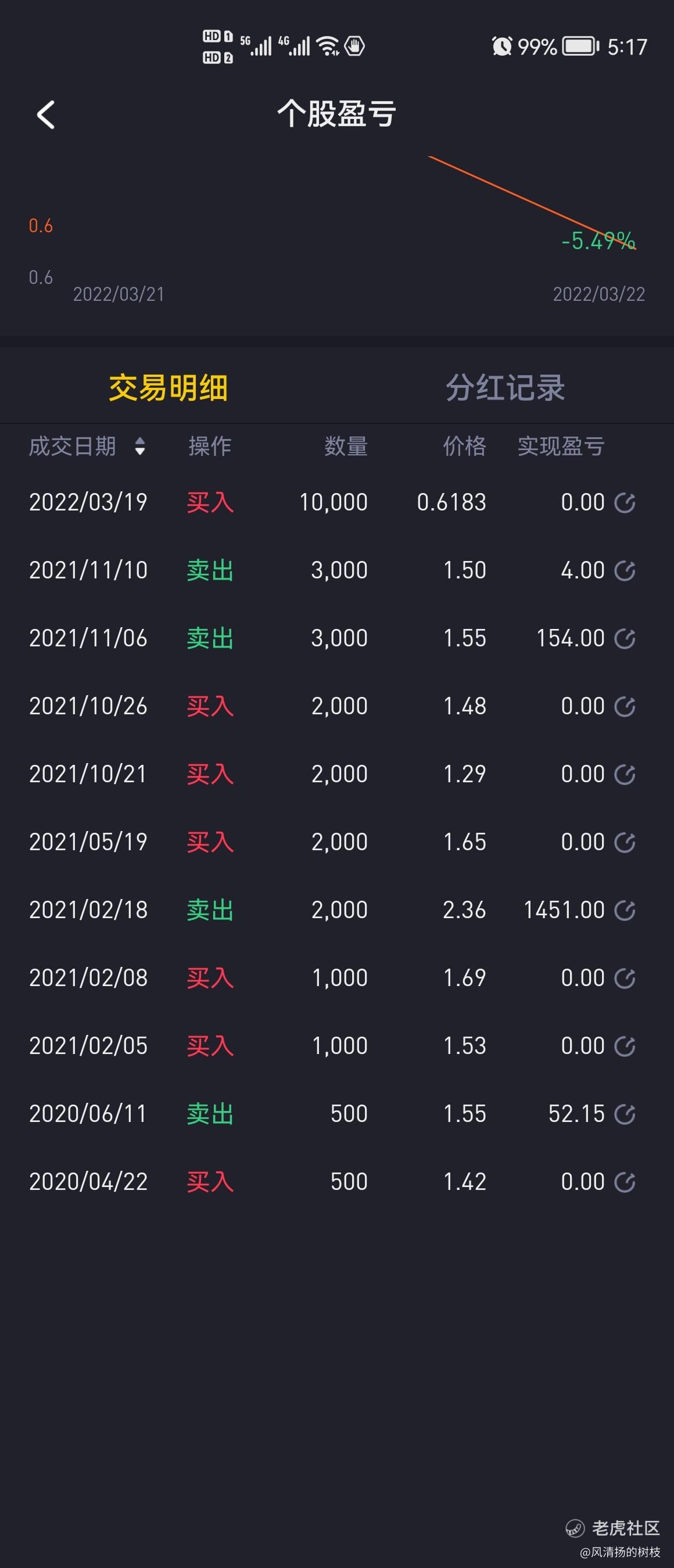The width and height of the screenshot is (674, 1568).
Task: Sort trades by 成交日期
Action: (x=139, y=446)
